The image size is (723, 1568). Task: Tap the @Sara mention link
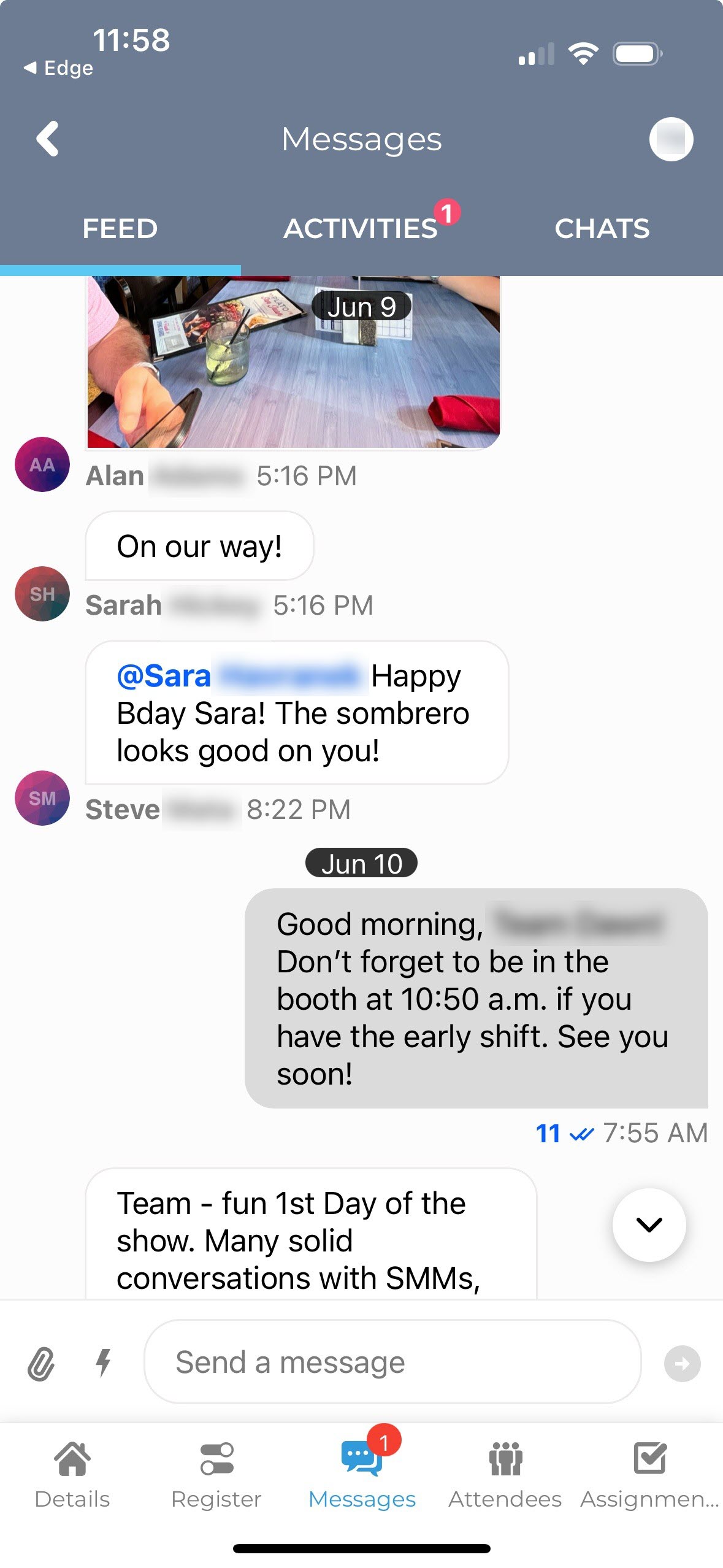click(x=164, y=676)
